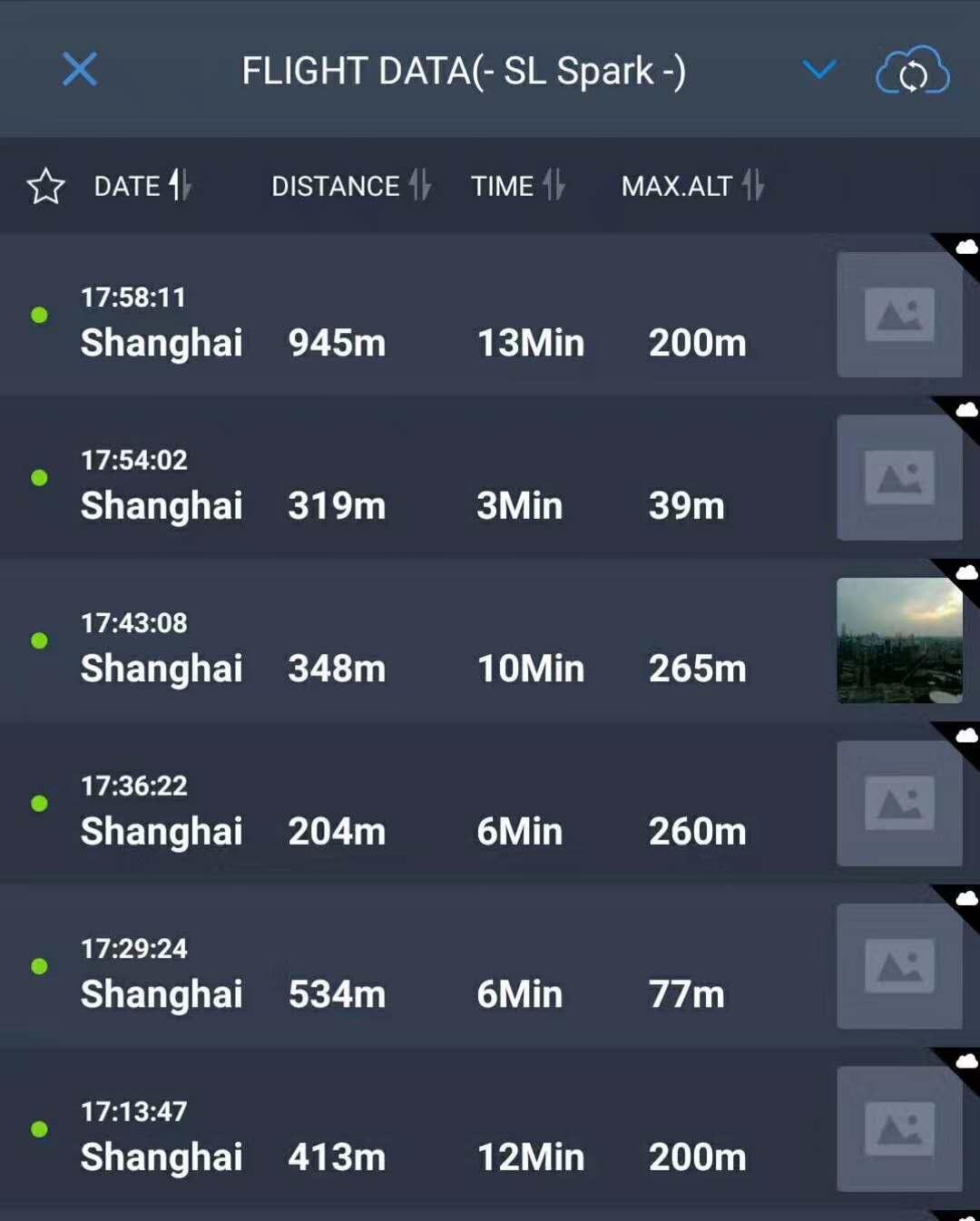The width and height of the screenshot is (980, 1221).
Task: Sort flights by date
Action: (x=142, y=186)
